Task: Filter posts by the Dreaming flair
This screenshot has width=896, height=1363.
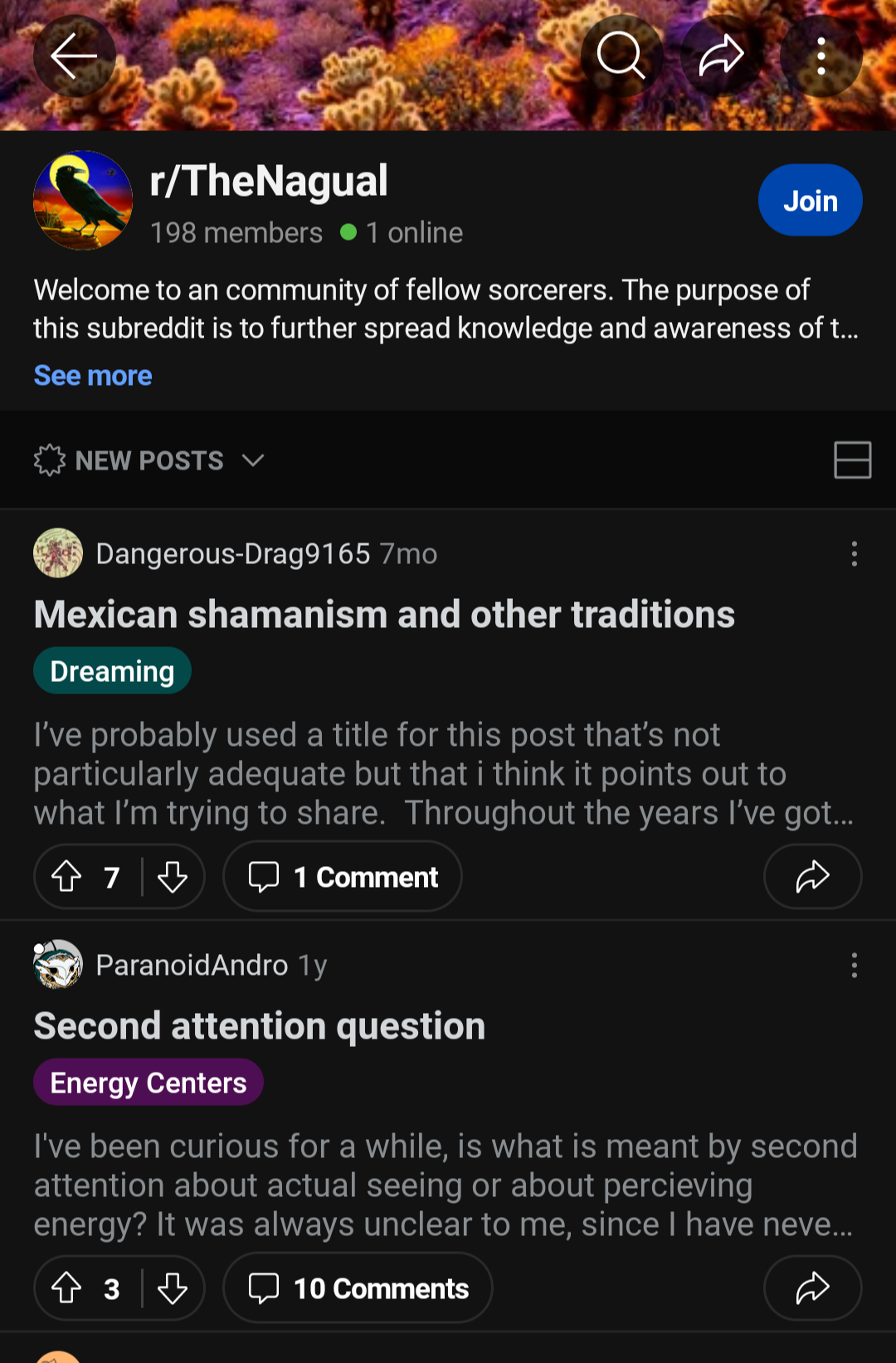Action: 112,669
